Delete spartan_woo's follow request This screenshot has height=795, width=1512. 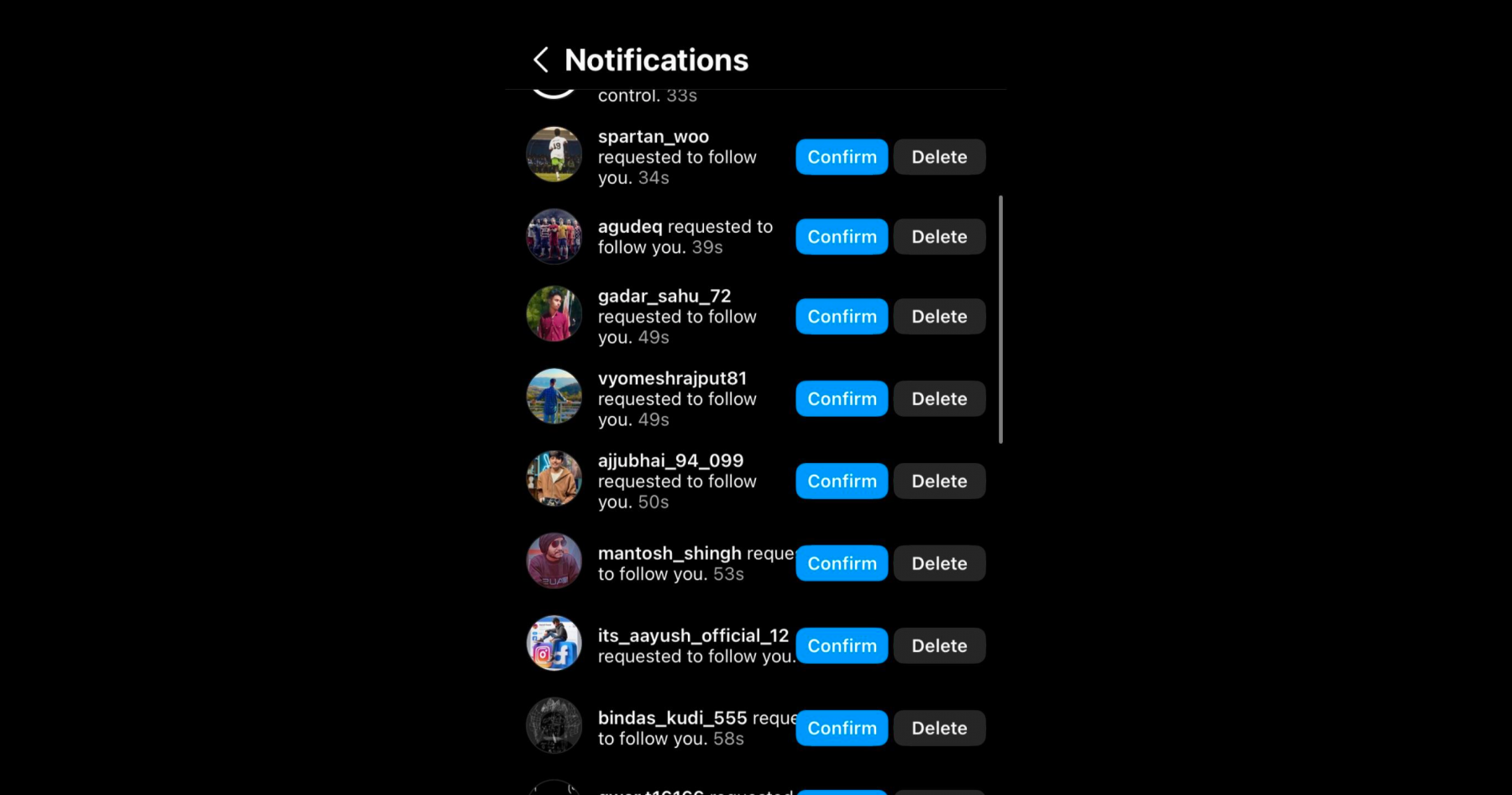pos(939,157)
